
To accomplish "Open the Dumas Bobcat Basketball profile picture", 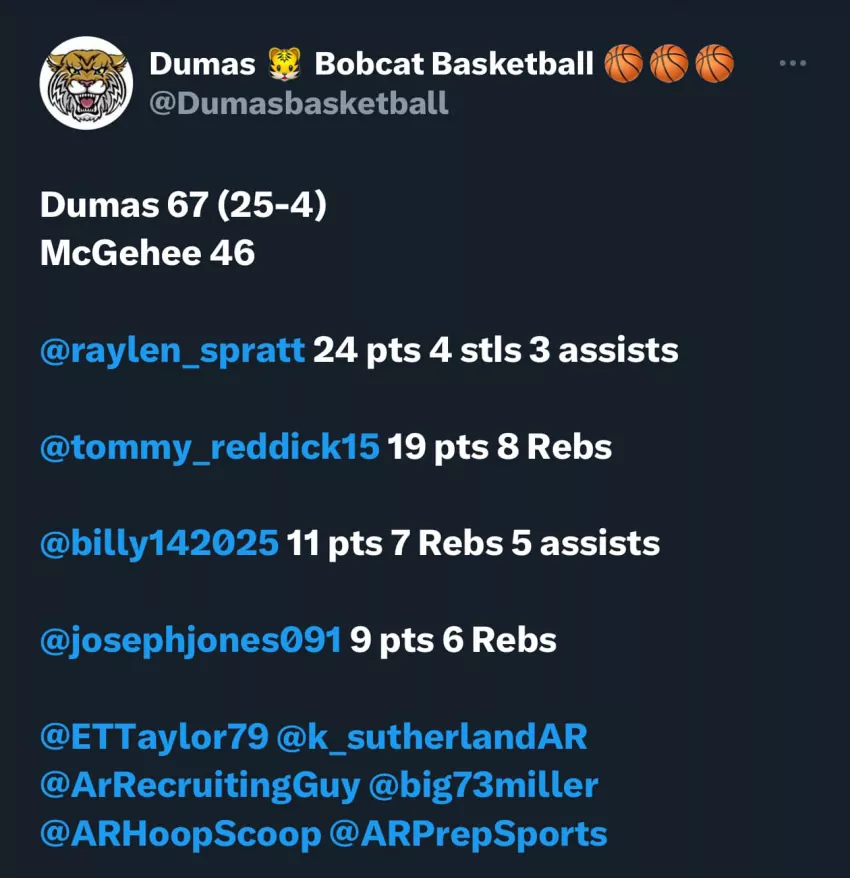I will [86, 83].
